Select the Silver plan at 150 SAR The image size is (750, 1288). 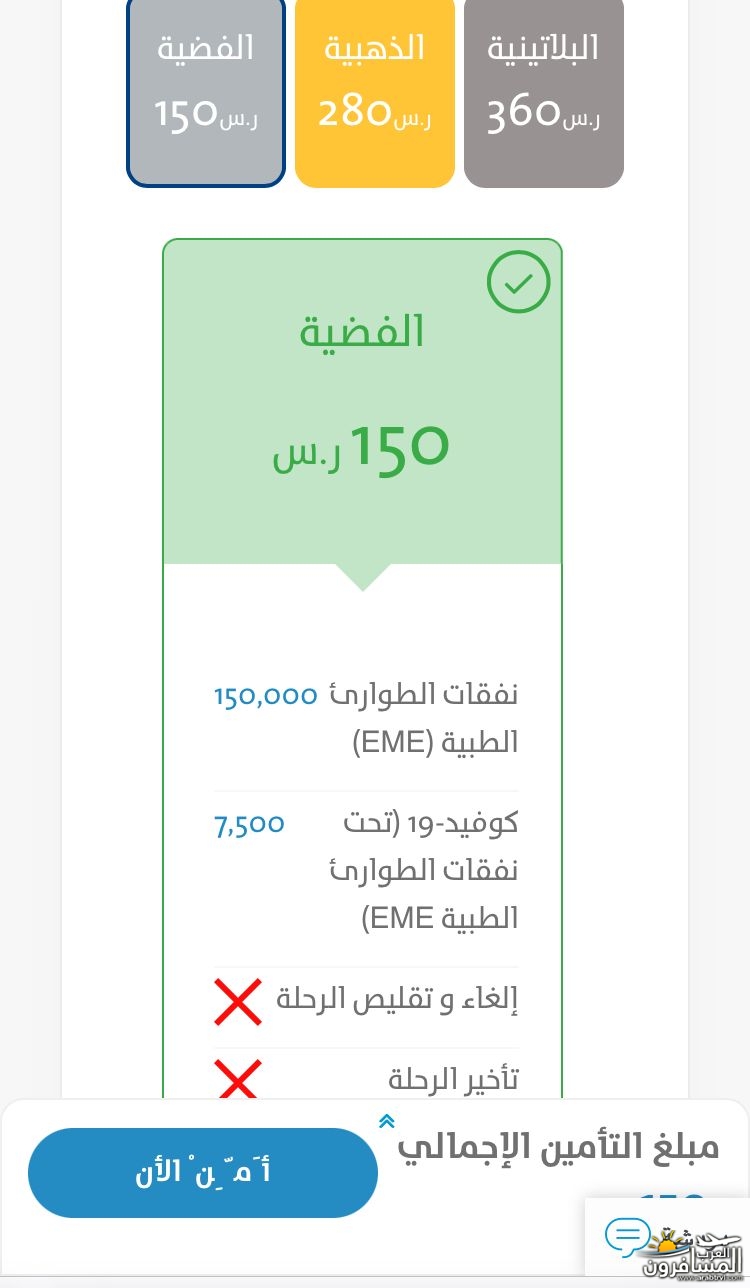(206, 92)
